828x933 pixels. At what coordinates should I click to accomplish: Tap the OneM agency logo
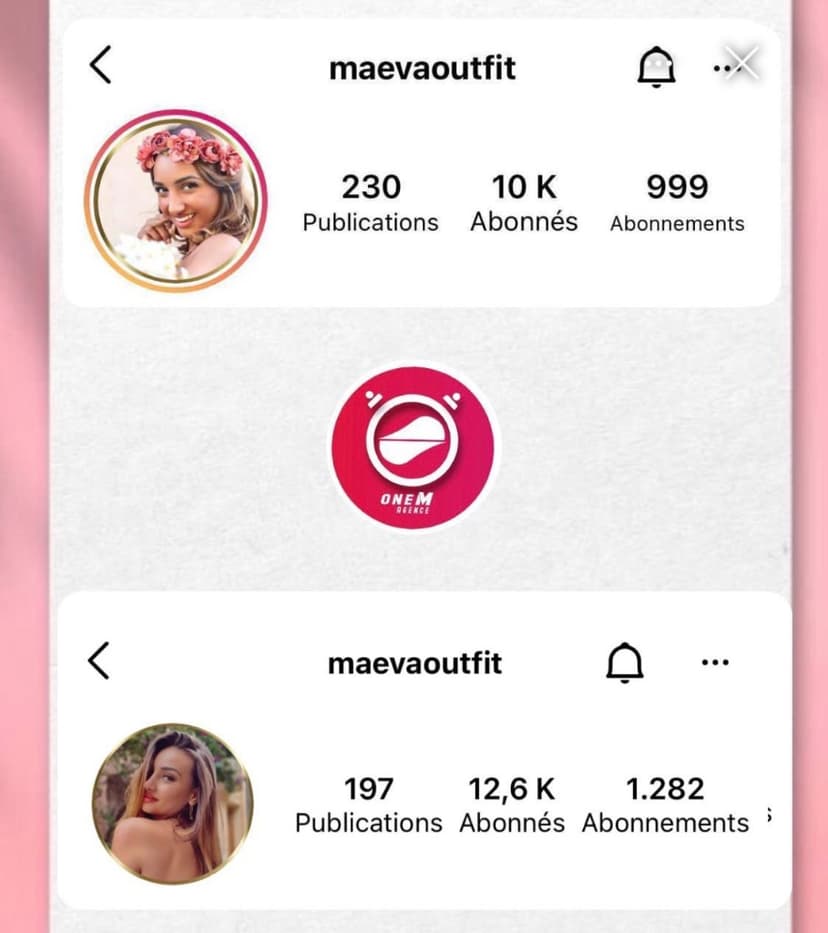414,445
